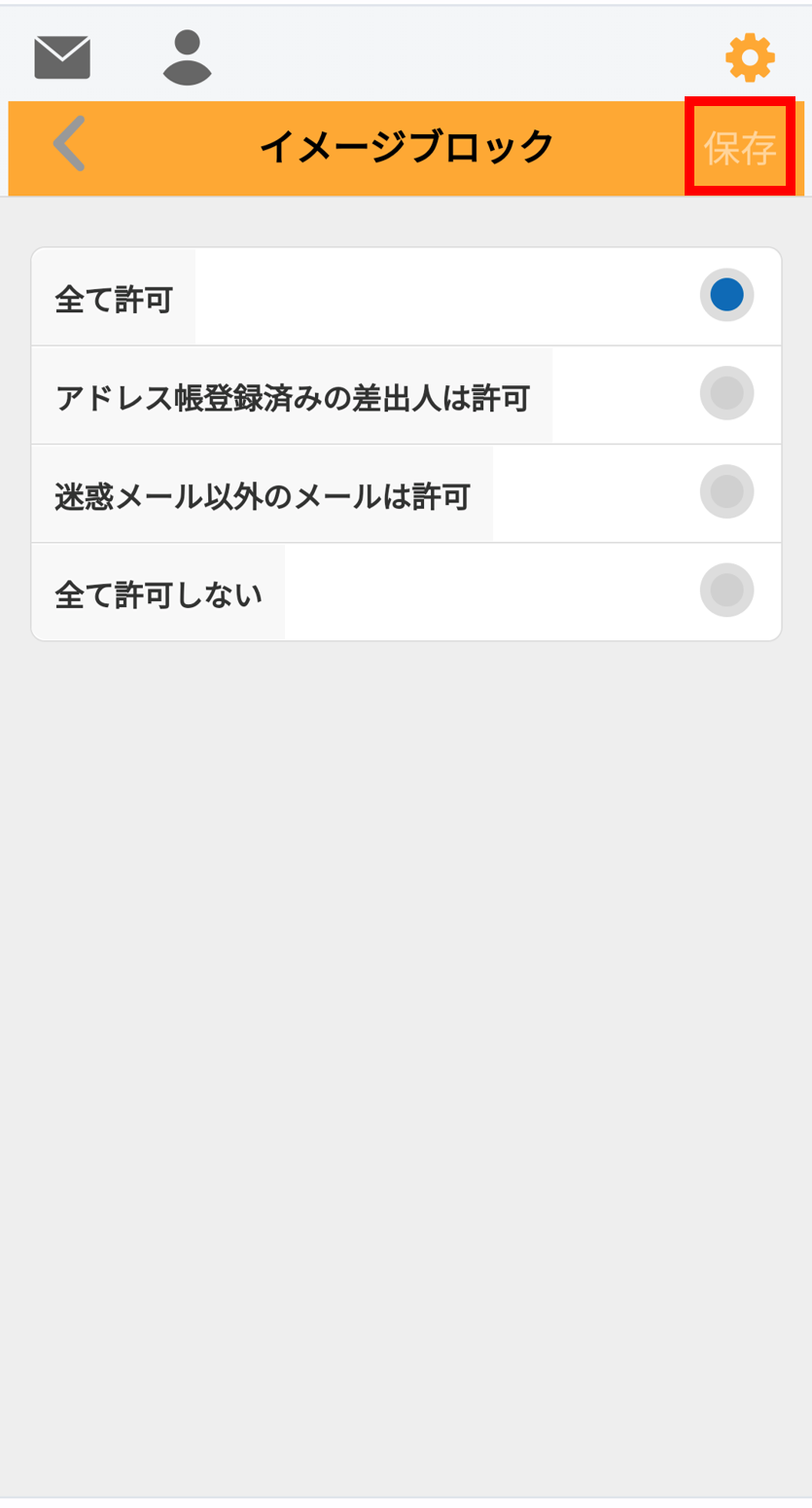Tap the 保存 save button
Image resolution: width=812 pixels, height=1508 pixels.
pos(741,148)
